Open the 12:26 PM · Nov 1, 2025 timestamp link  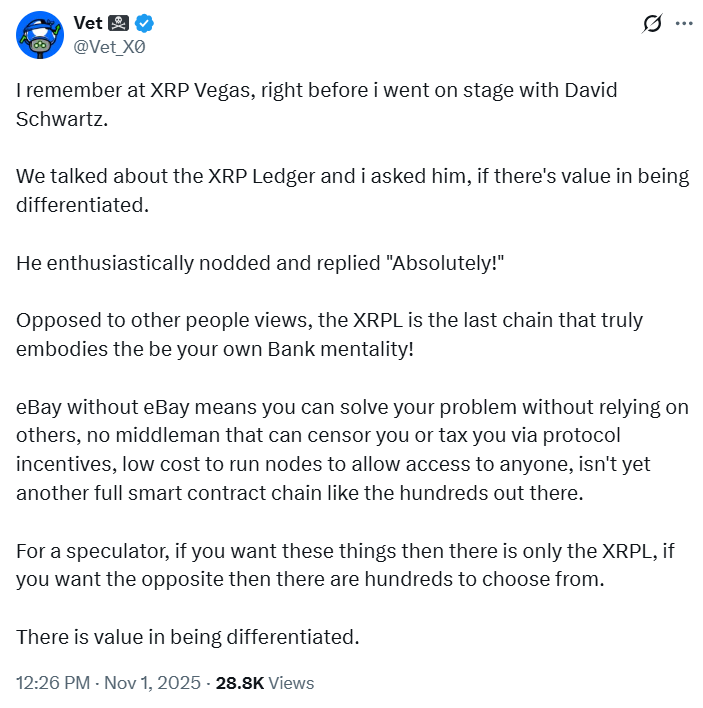click(x=107, y=683)
